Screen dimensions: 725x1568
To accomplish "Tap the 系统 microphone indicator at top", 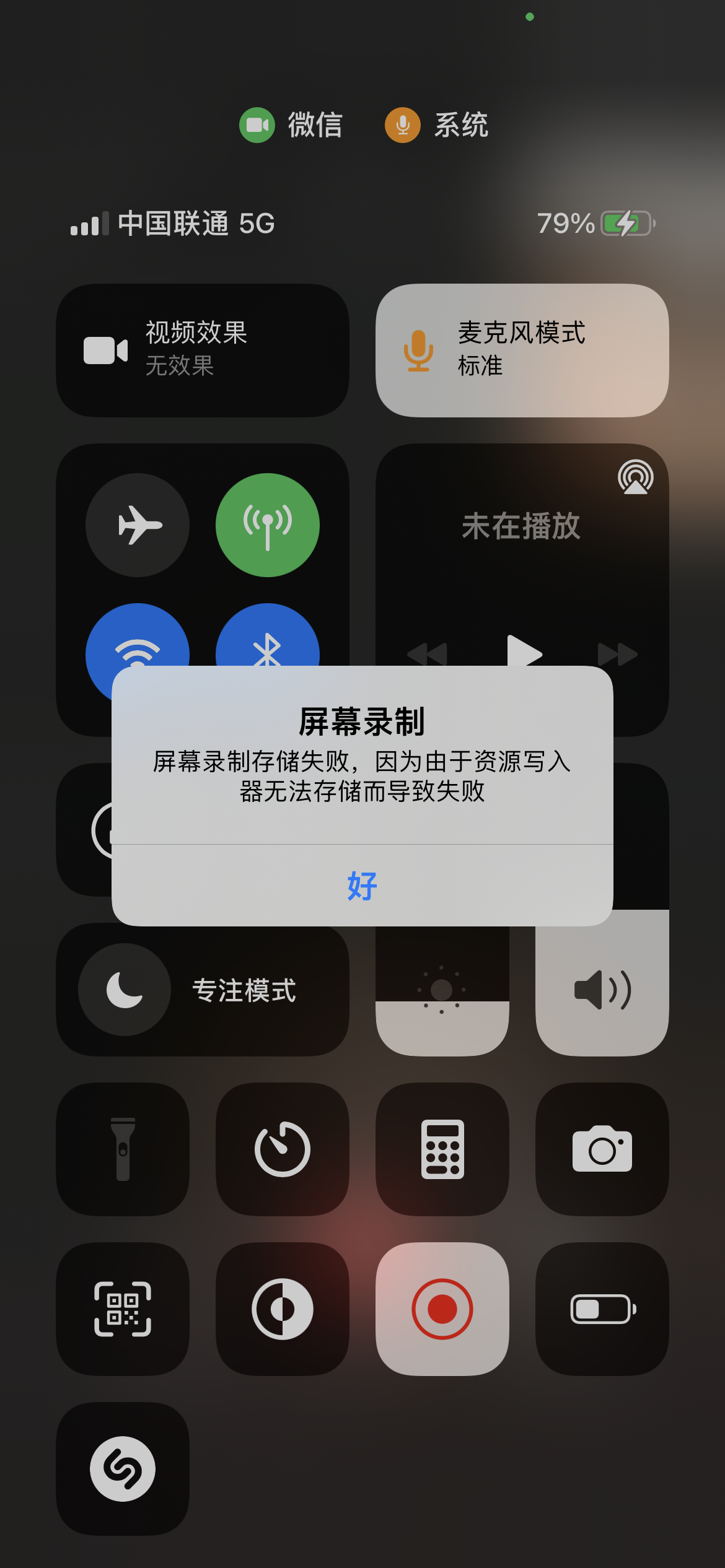I will 437,125.
